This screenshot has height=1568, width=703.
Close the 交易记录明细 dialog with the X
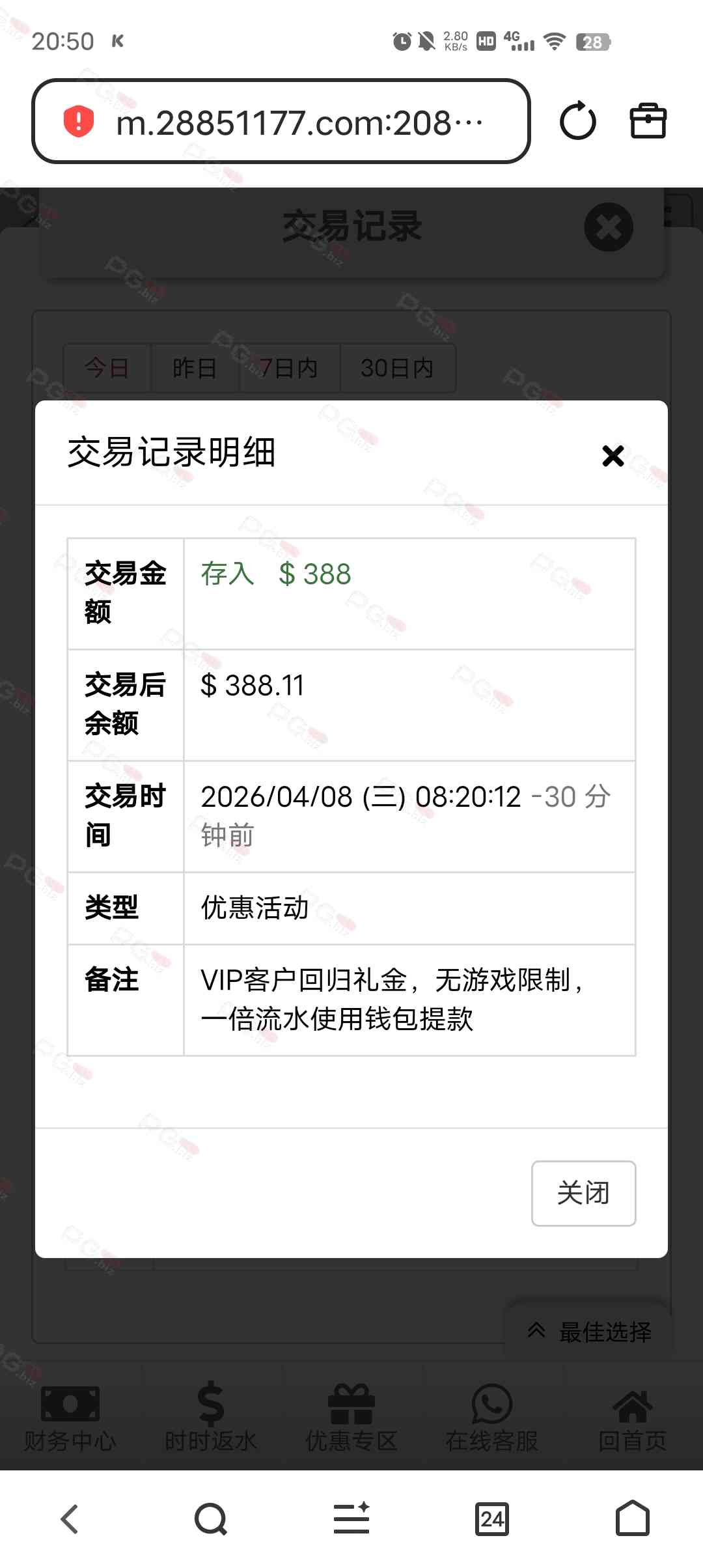613,456
